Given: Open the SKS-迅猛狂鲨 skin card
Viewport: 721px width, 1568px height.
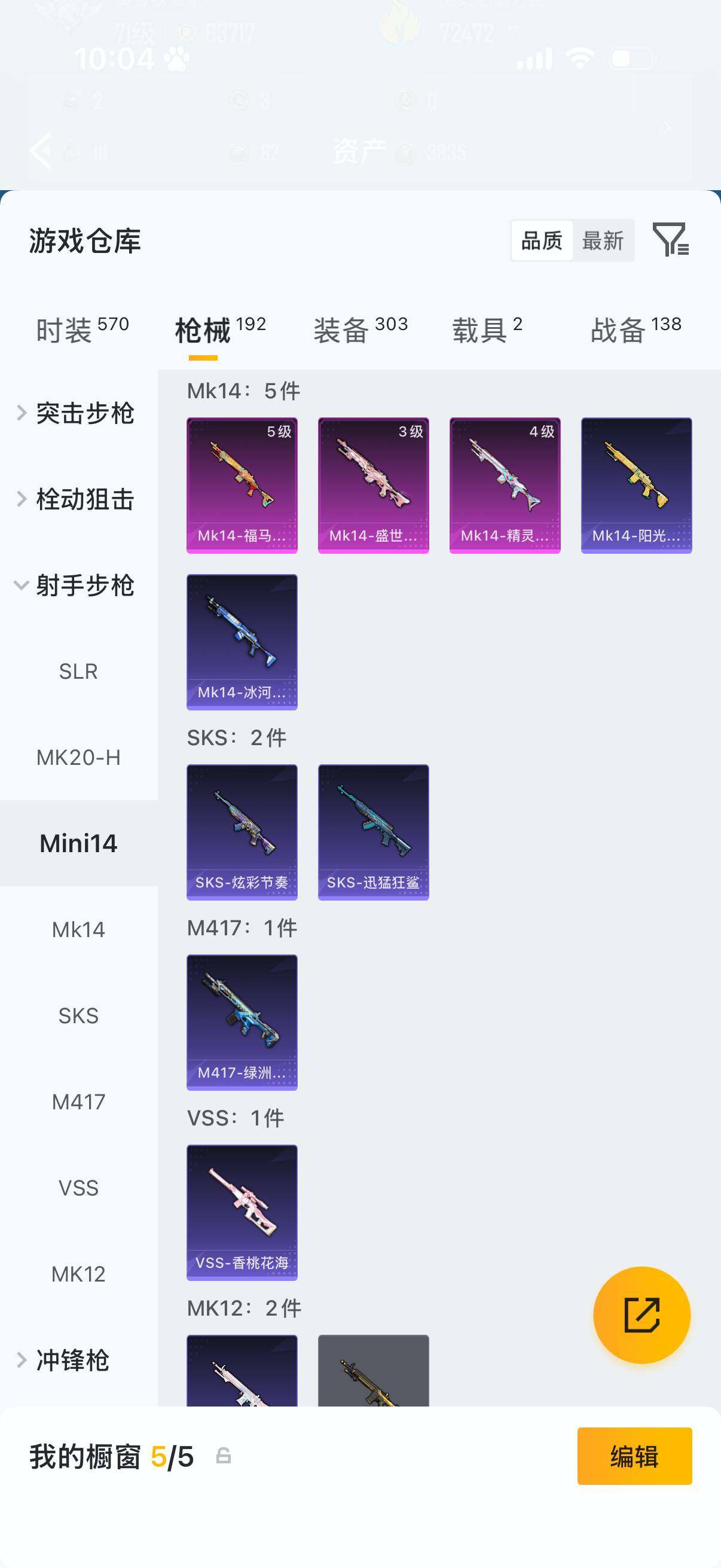Looking at the screenshot, I should [x=374, y=831].
